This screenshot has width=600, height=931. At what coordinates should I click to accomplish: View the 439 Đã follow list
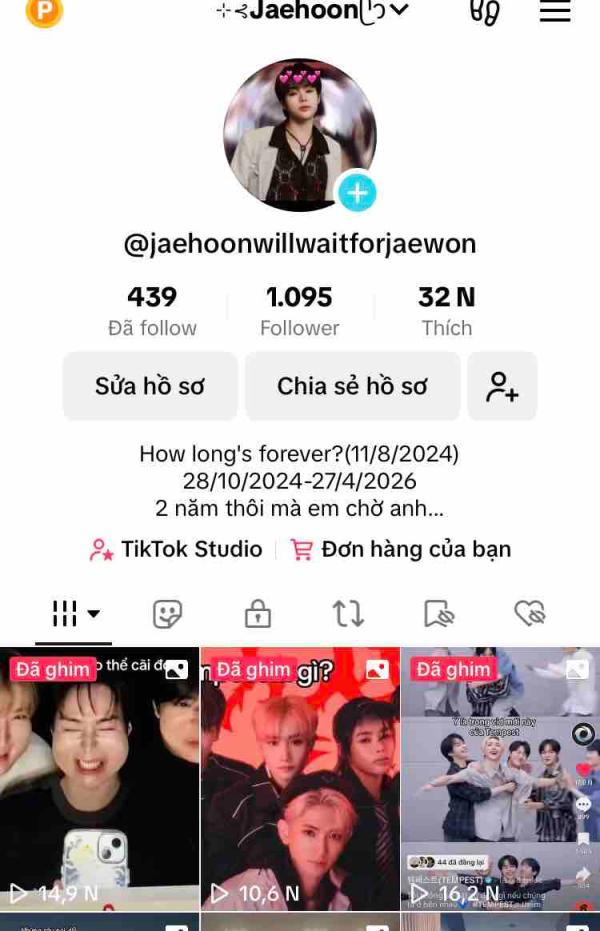152,311
